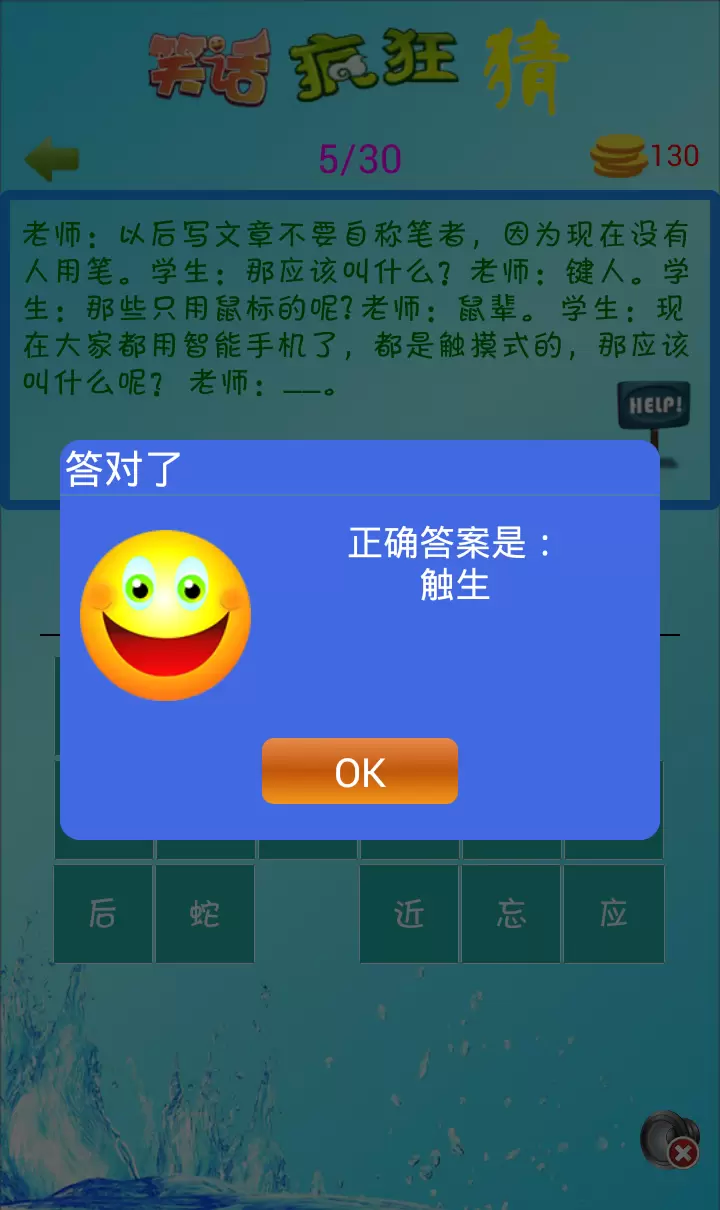This screenshot has height=1210, width=720.
Task: Go back using the yellow arrow
Action: (x=52, y=159)
